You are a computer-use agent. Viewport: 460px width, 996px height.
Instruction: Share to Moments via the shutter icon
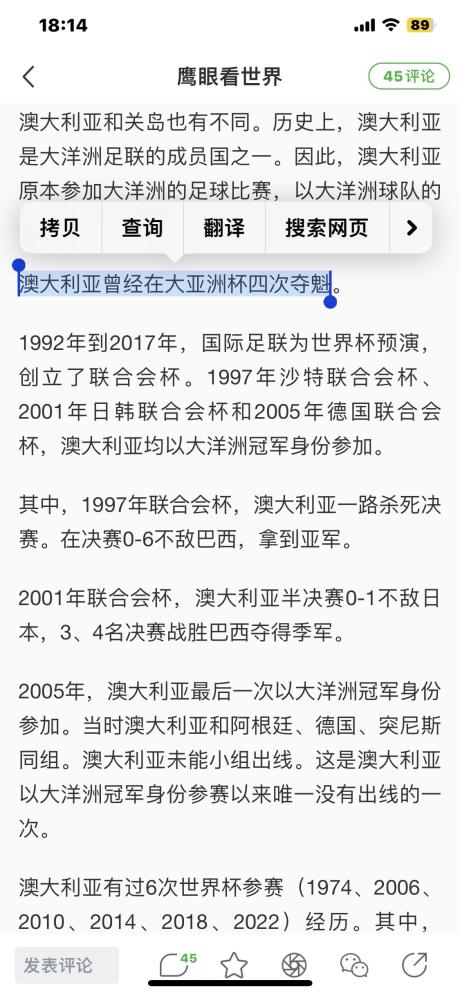(x=294, y=966)
